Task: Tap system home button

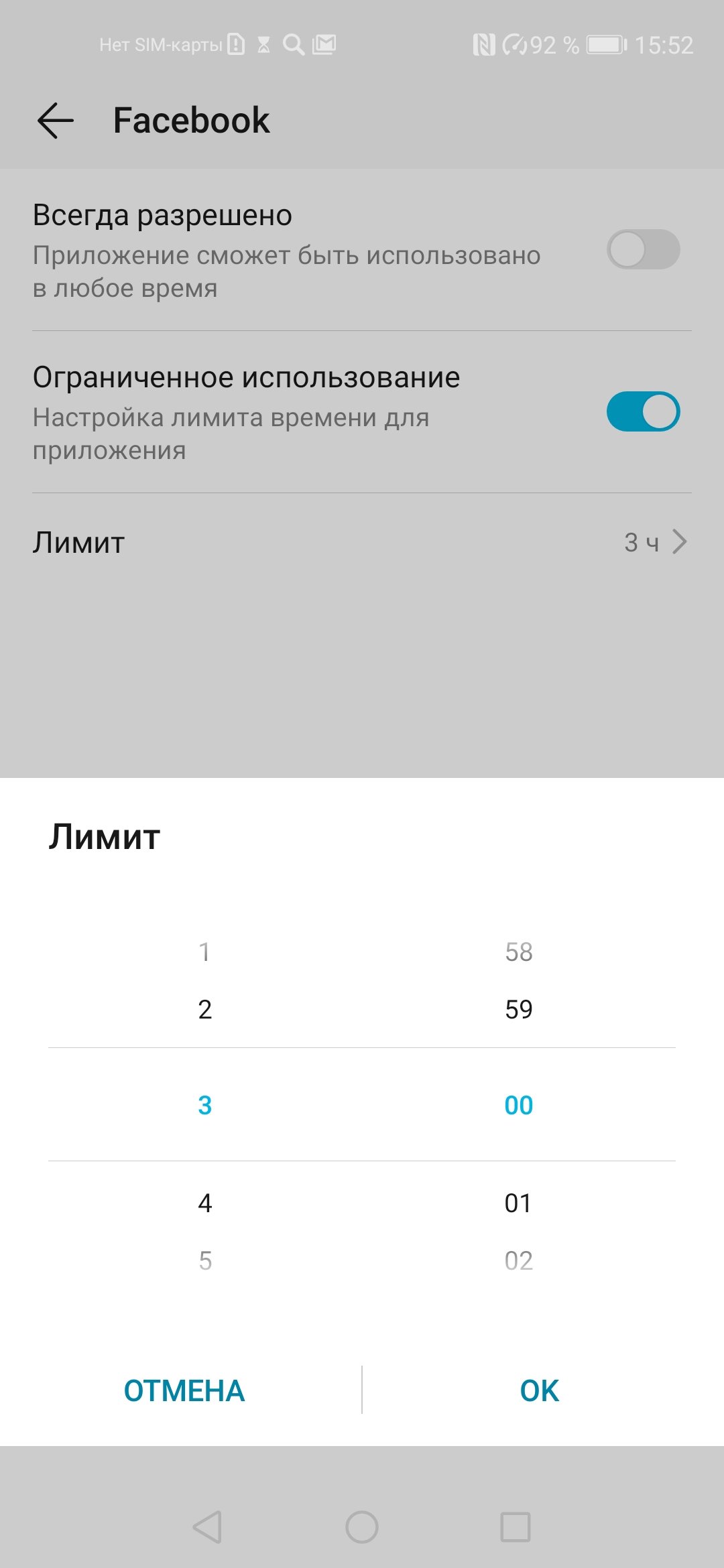Action: coord(362,1527)
